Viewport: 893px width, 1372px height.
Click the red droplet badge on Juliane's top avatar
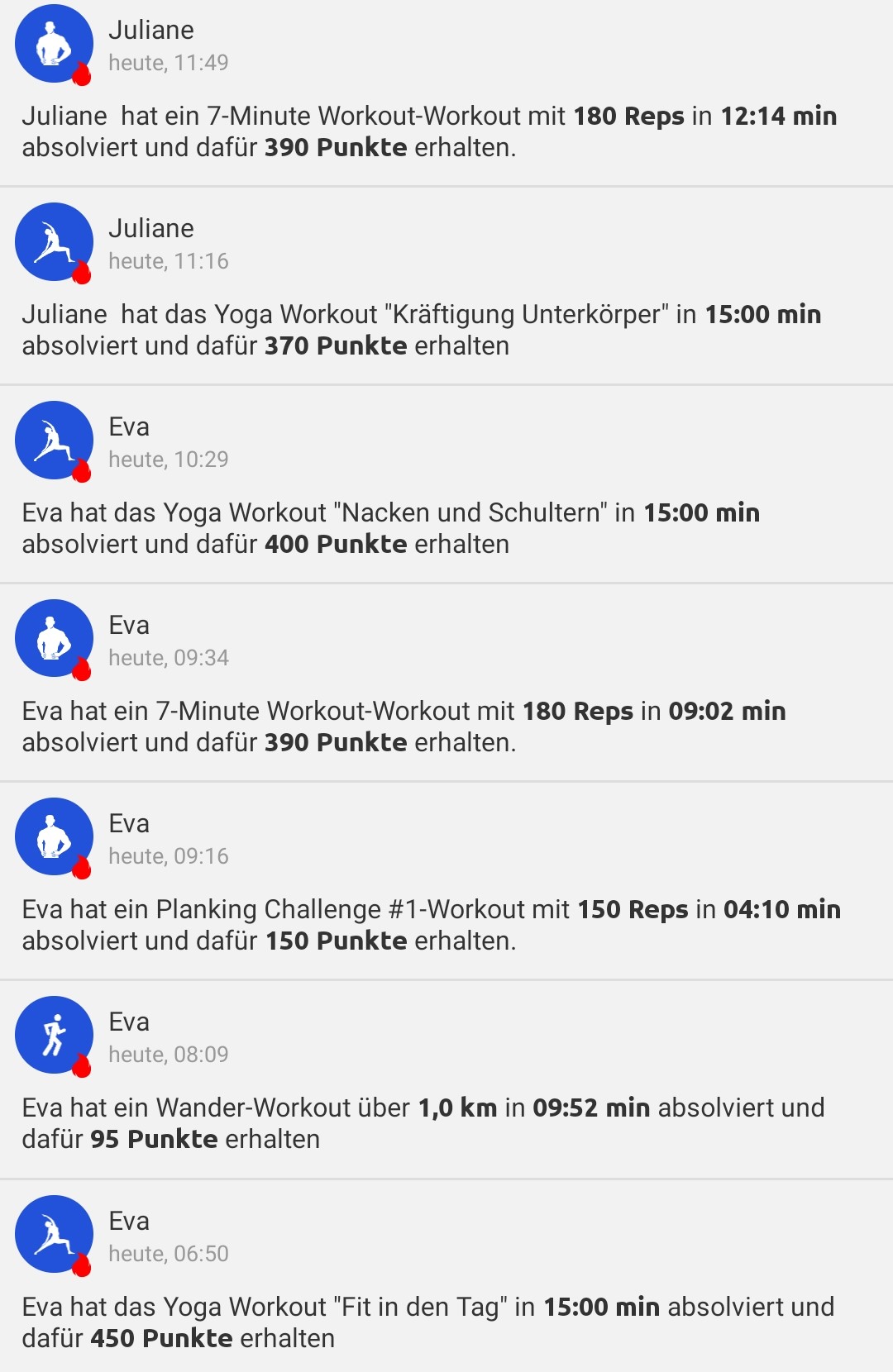pyautogui.click(x=80, y=74)
